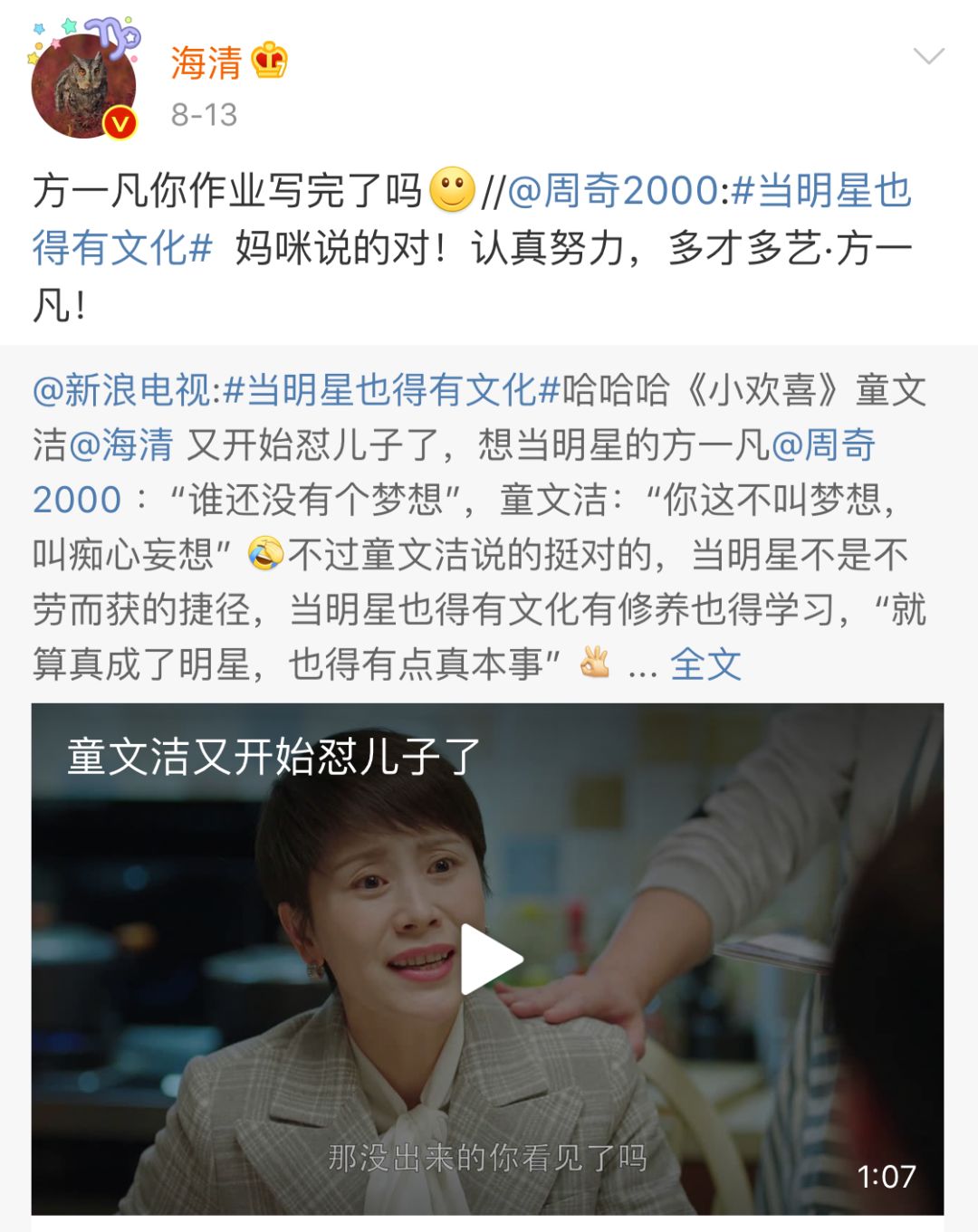Open @周奇2000 mention in the top post
Screen dimensions: 978x1232
[612, 191]
